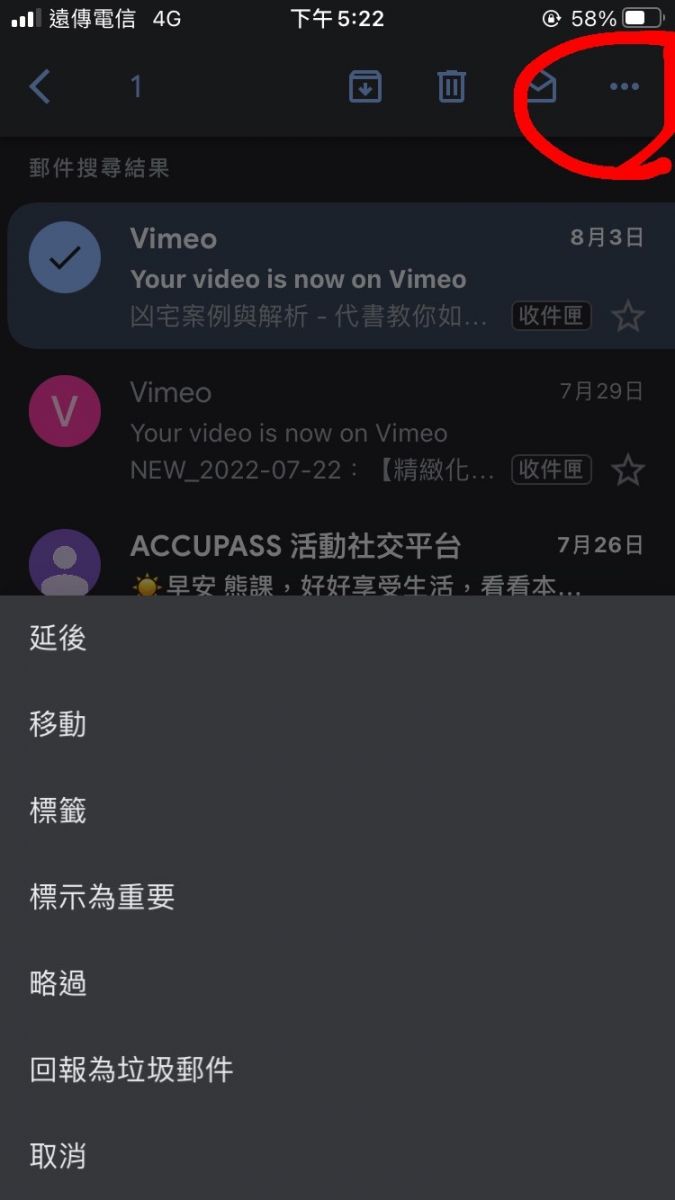Star the July 29 Vimeo email
The image size is (675, 1200).
pos(628,470)
